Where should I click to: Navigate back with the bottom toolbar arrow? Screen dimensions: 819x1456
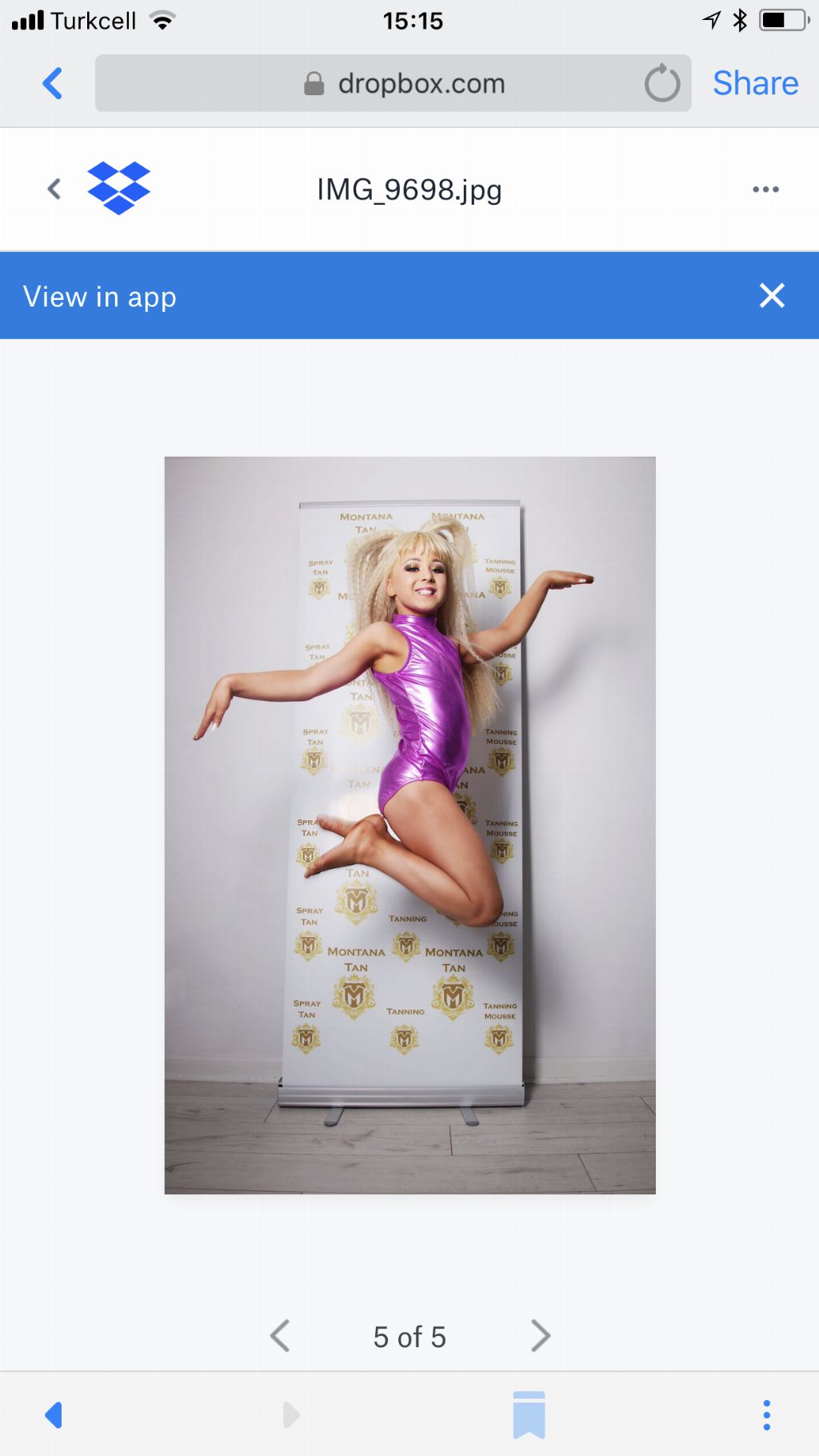pyautogui.click(x=54, y=1415)
